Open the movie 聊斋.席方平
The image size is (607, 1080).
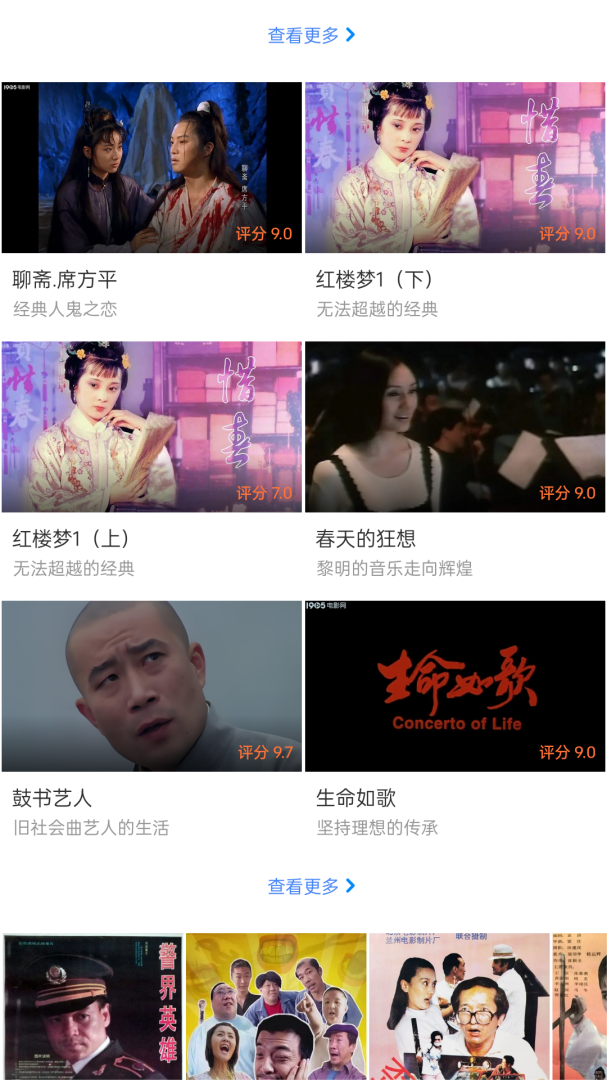[x=152, y=168]
